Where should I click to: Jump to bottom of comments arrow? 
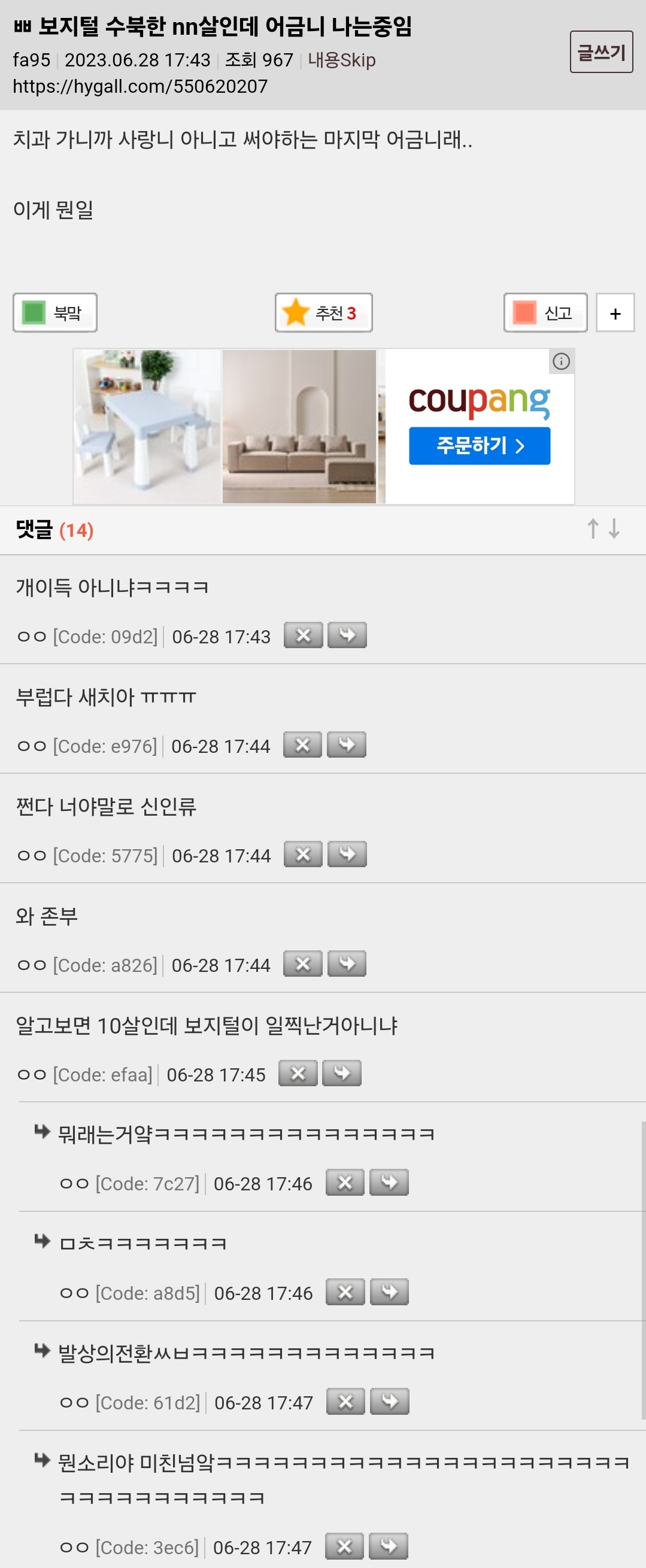pyautogui.click(x=614, y=528)
